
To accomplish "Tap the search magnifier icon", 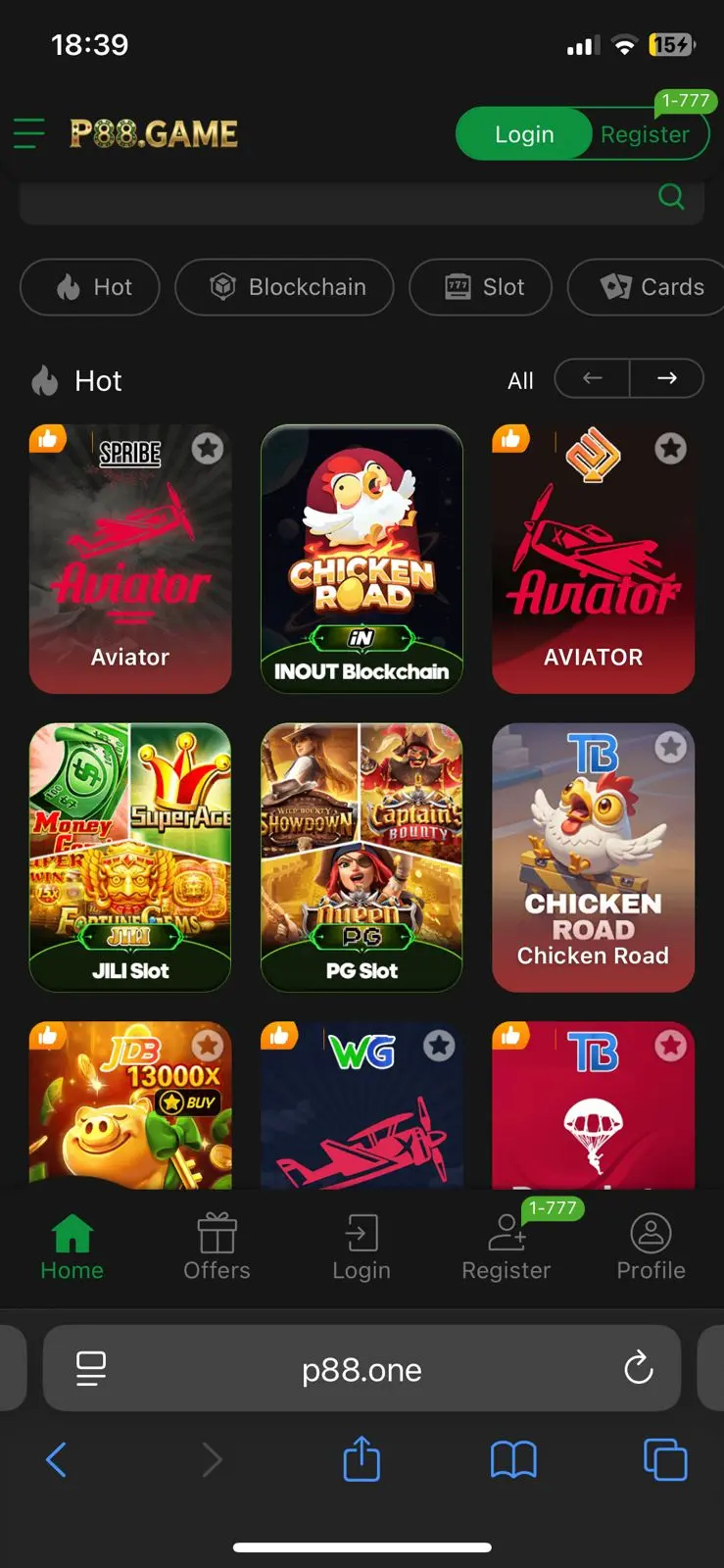I will [671, 196].
